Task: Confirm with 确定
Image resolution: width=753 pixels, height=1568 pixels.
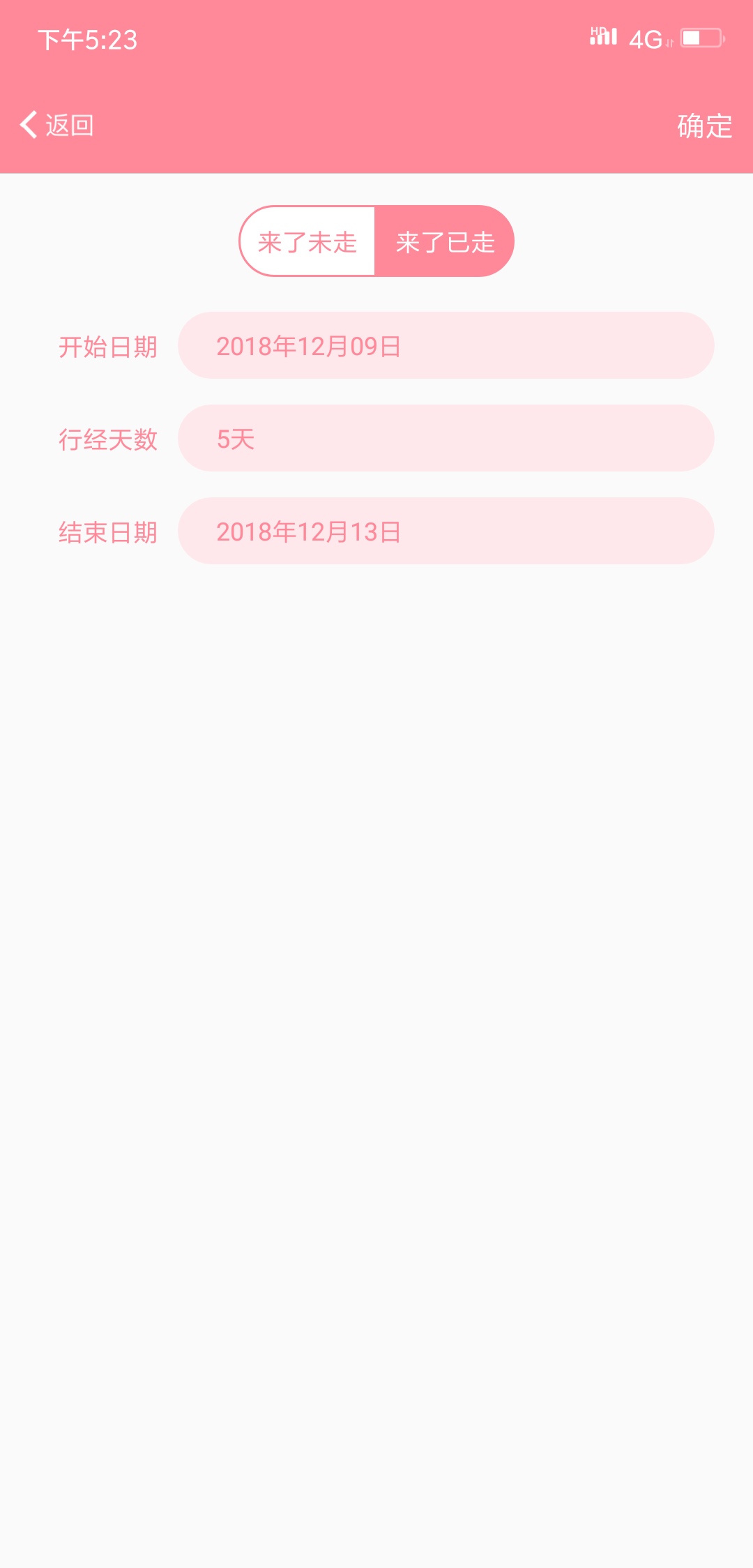Action: pos(704,126)
